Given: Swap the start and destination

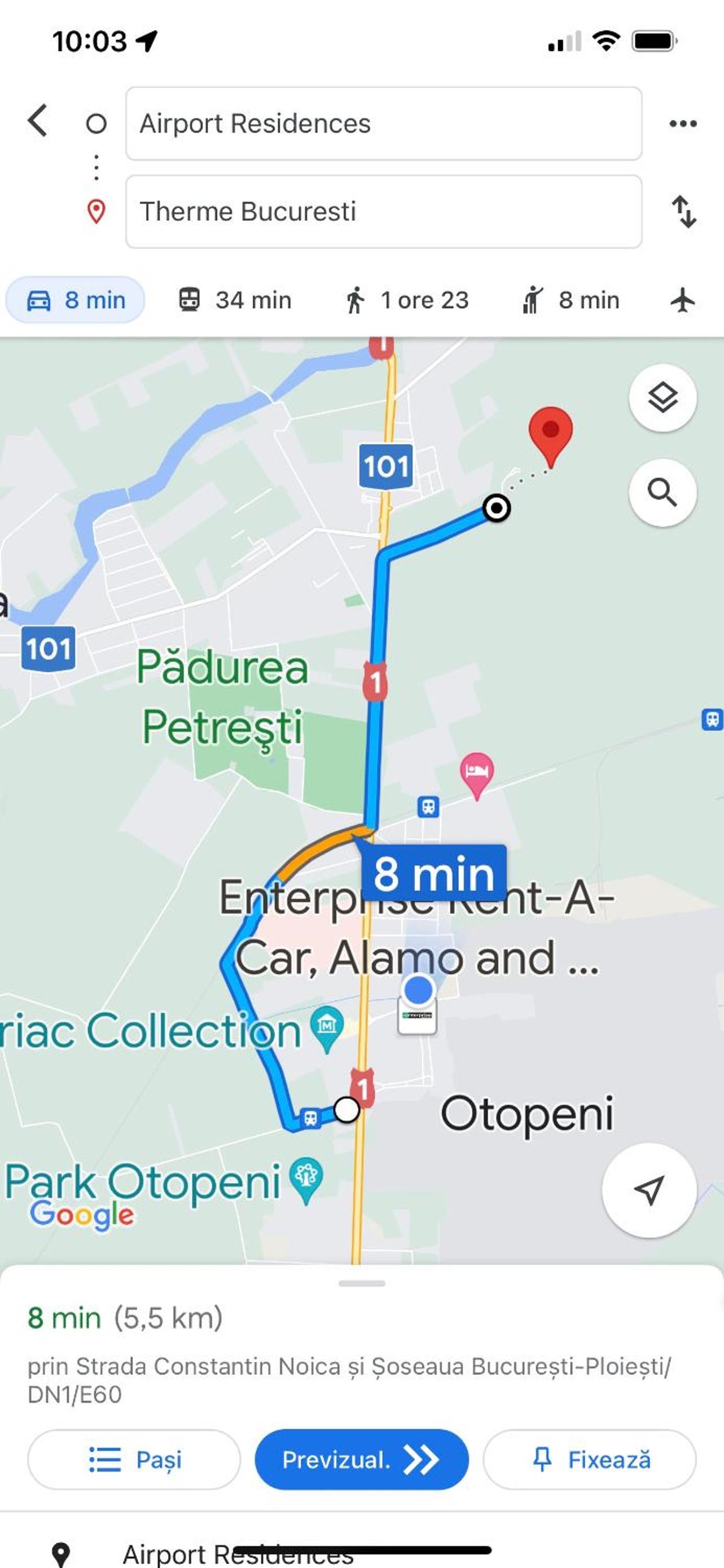Looking at the screenshot, I should tap(684, 212).
